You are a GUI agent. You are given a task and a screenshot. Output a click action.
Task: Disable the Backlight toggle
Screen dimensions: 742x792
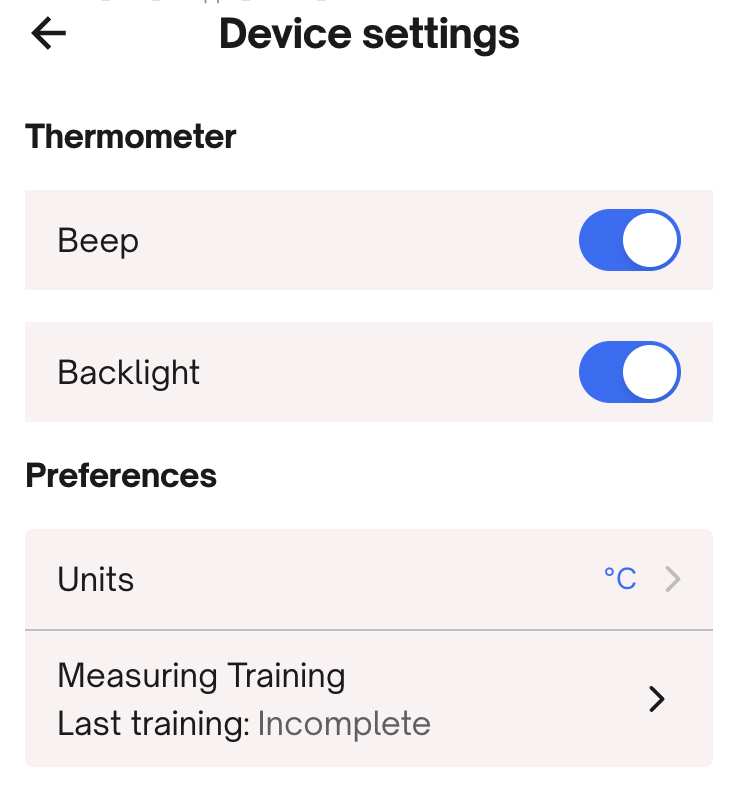(629, 373)
